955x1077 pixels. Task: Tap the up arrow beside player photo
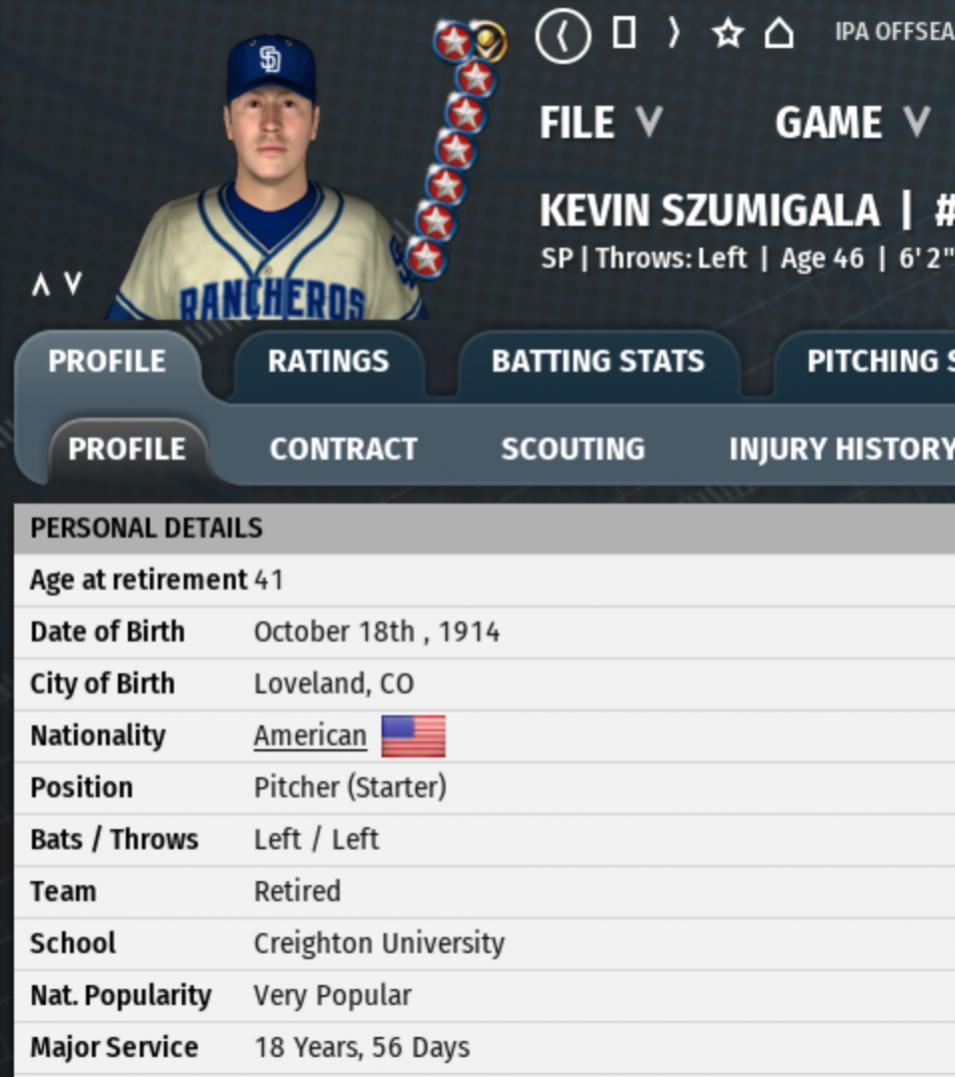click(x=40, y=285)
